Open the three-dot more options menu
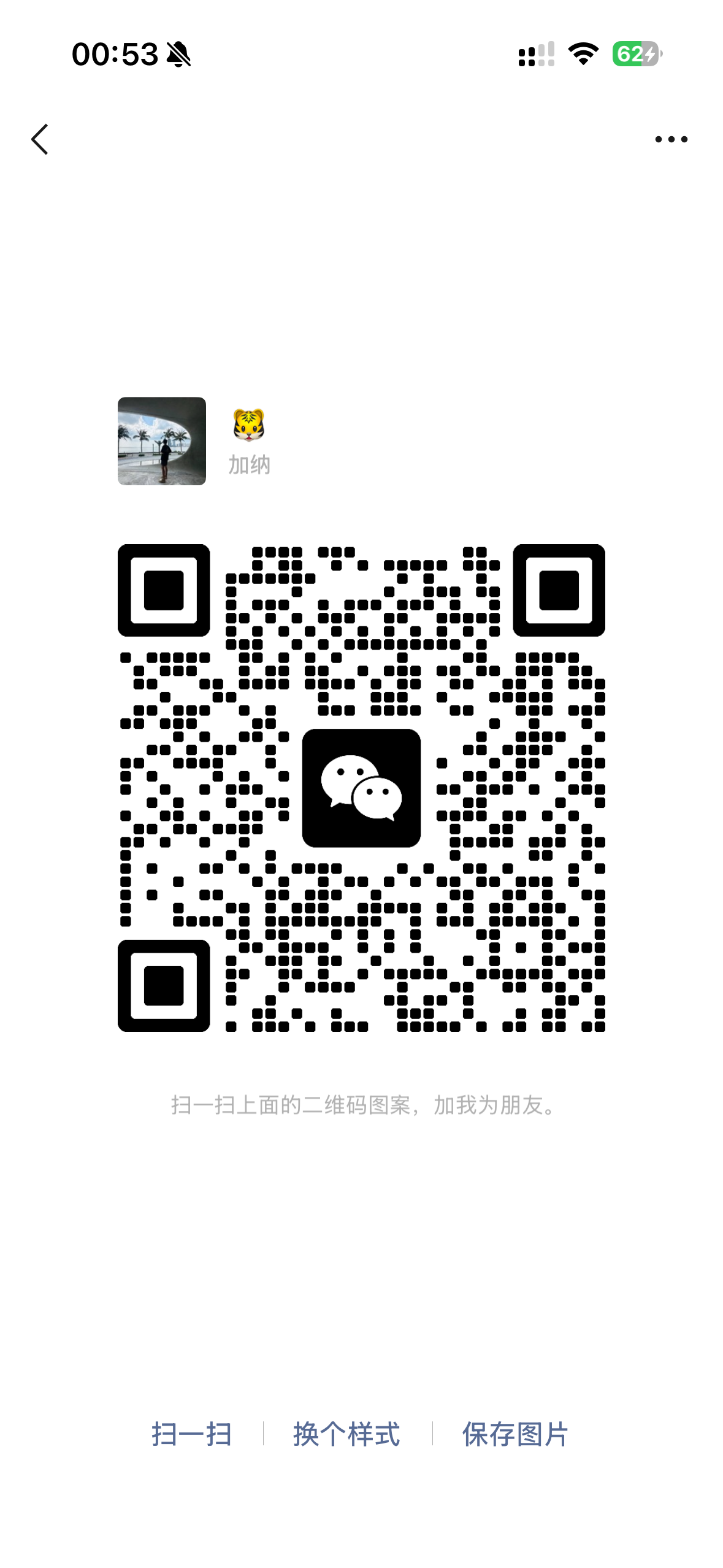Screen dimensions: 723x1568 coord(671,139)
